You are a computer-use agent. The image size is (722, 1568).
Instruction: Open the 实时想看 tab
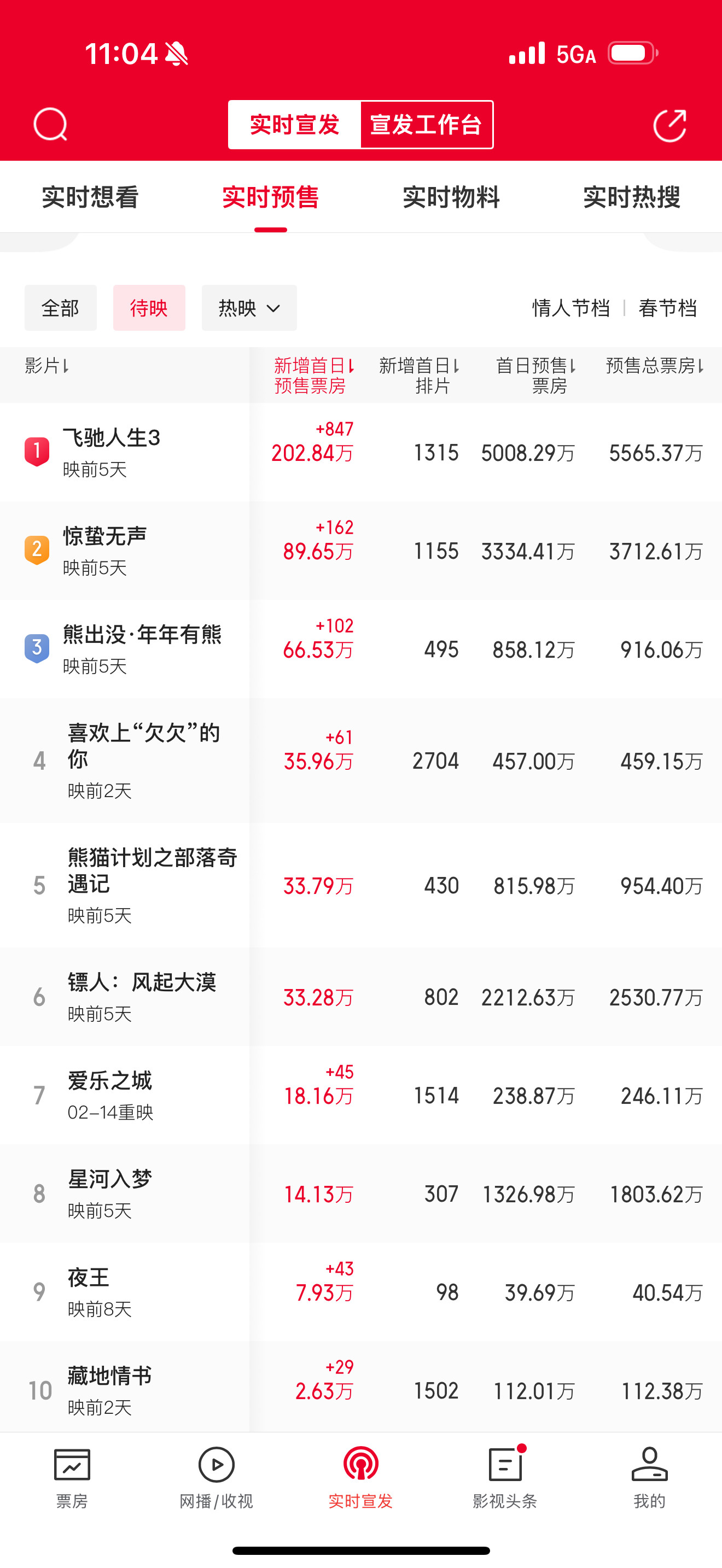tap(90, 197)
